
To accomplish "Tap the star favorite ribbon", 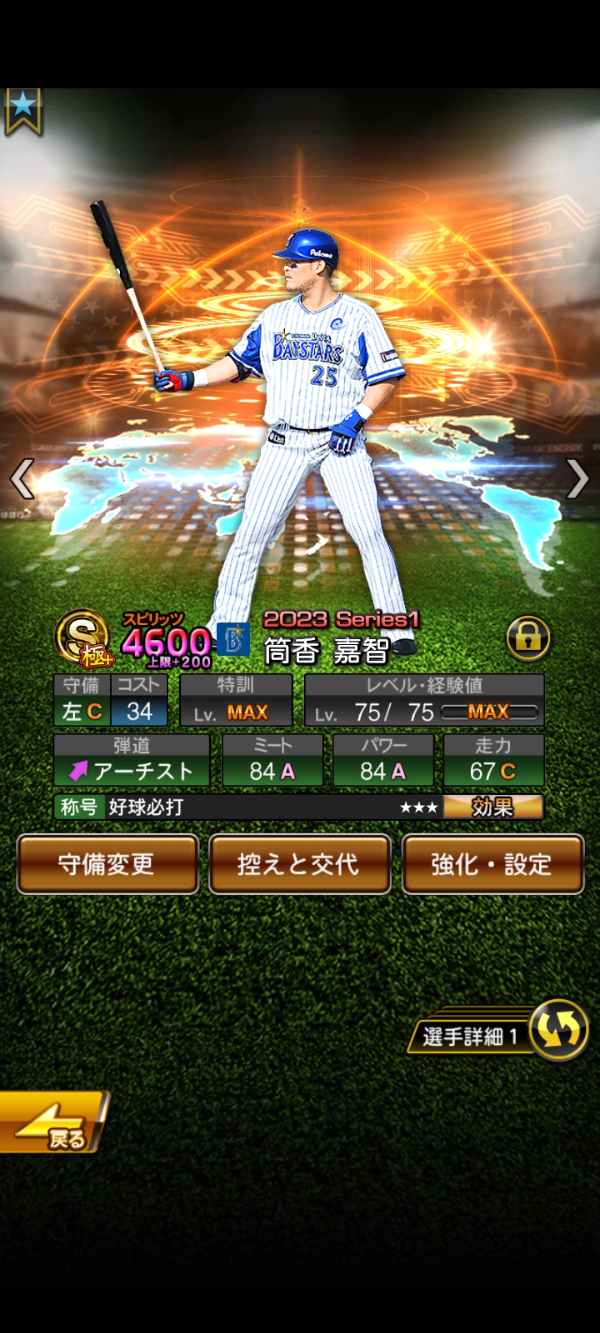I will pyautogui.click(x=21, y=110).
